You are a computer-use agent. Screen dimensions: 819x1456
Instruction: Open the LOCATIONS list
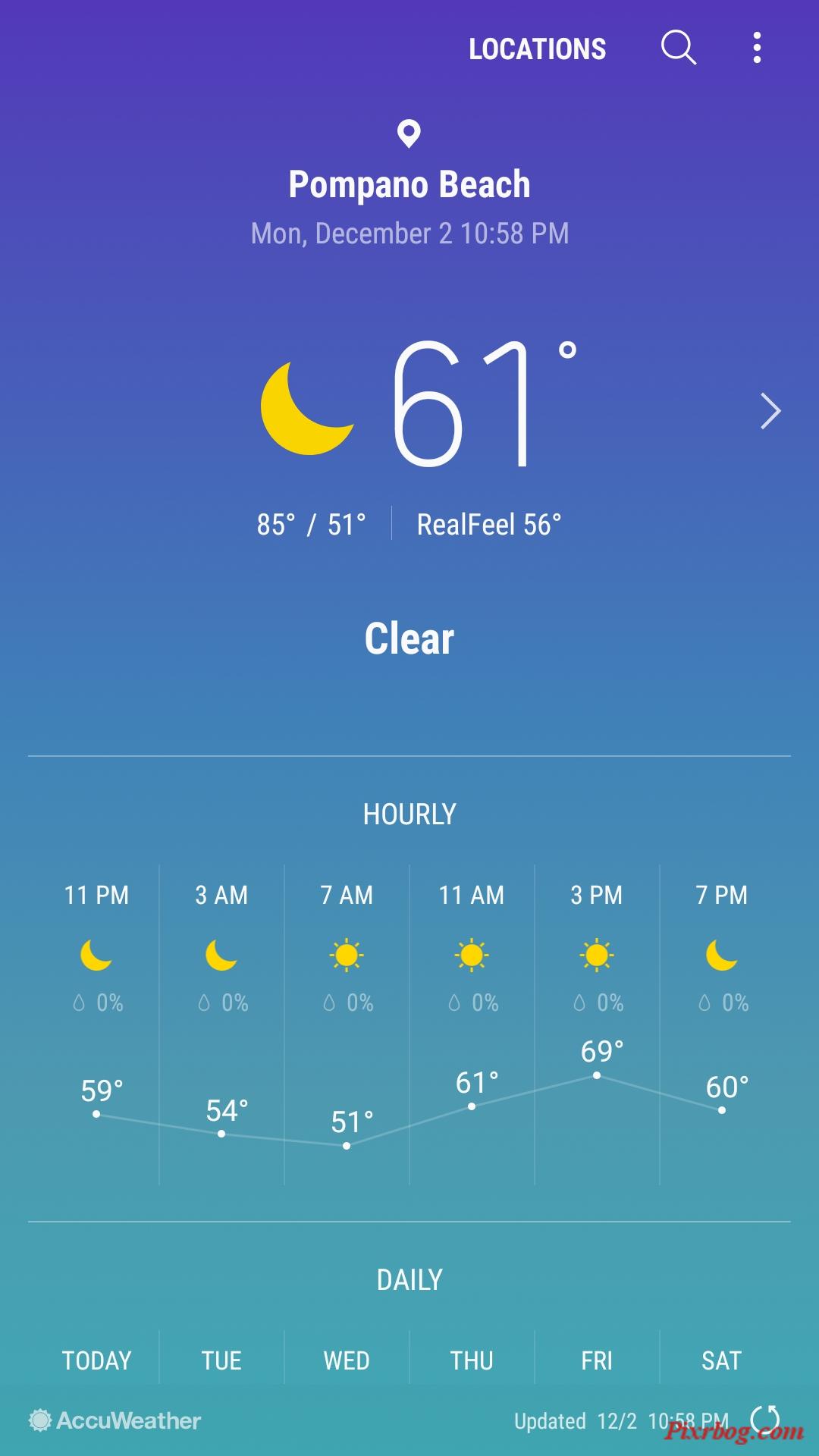(x=537, y=49)
